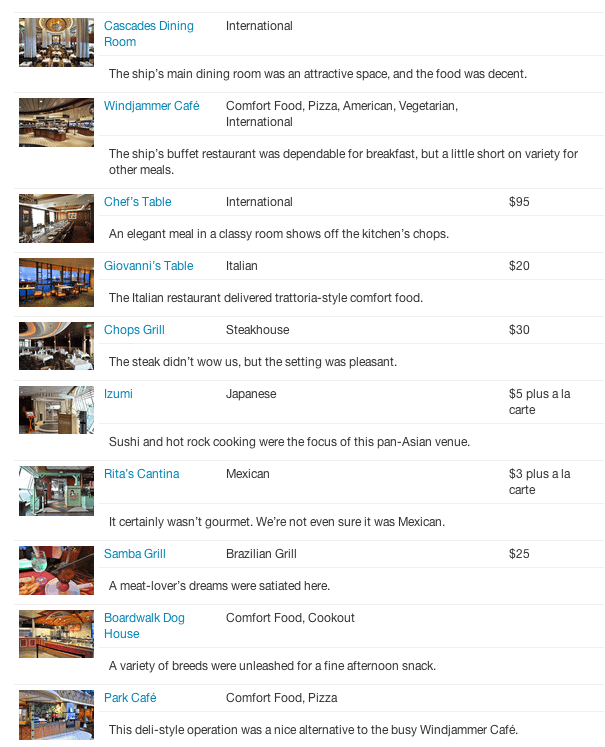Open the Windjammer Café link
The image size is (605, 747).
coord(151,106)
